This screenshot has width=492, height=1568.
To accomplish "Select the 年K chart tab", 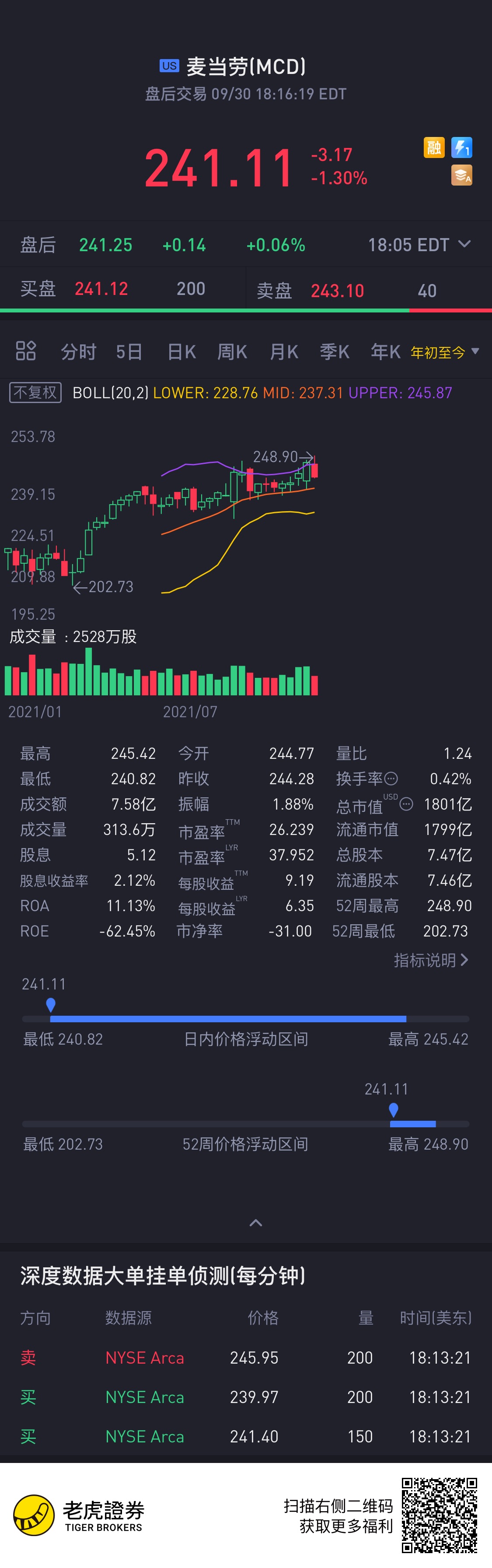I will pos(386,352).
